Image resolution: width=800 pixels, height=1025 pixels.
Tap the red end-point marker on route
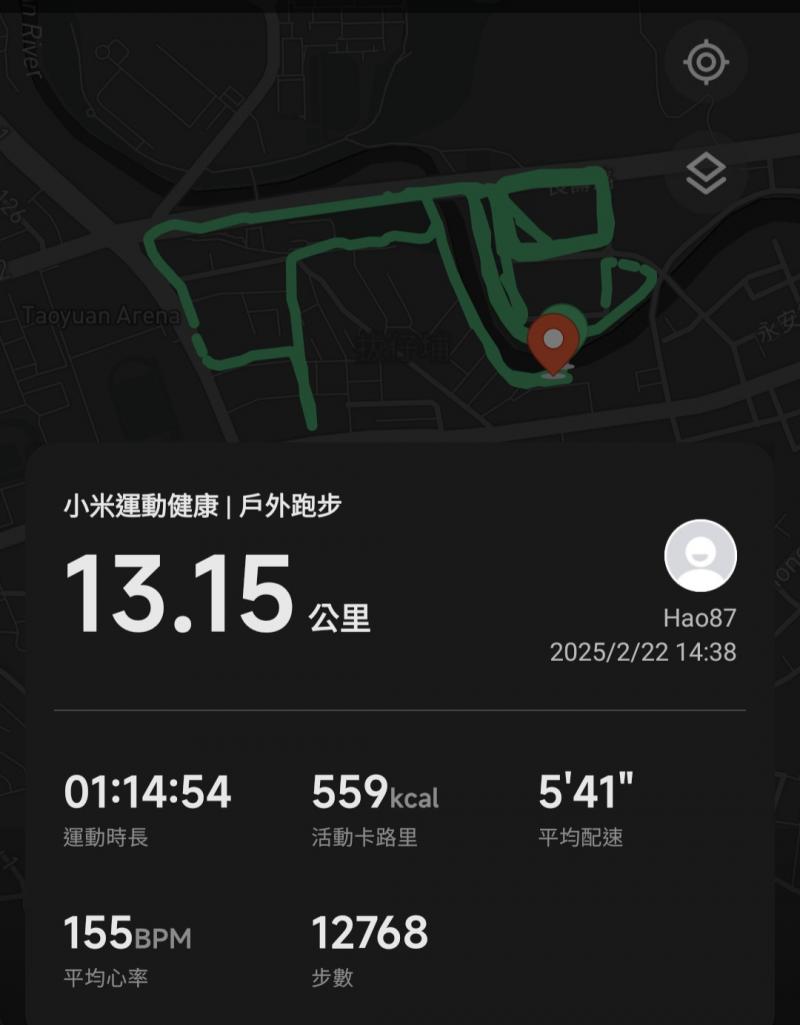[553, 340]
